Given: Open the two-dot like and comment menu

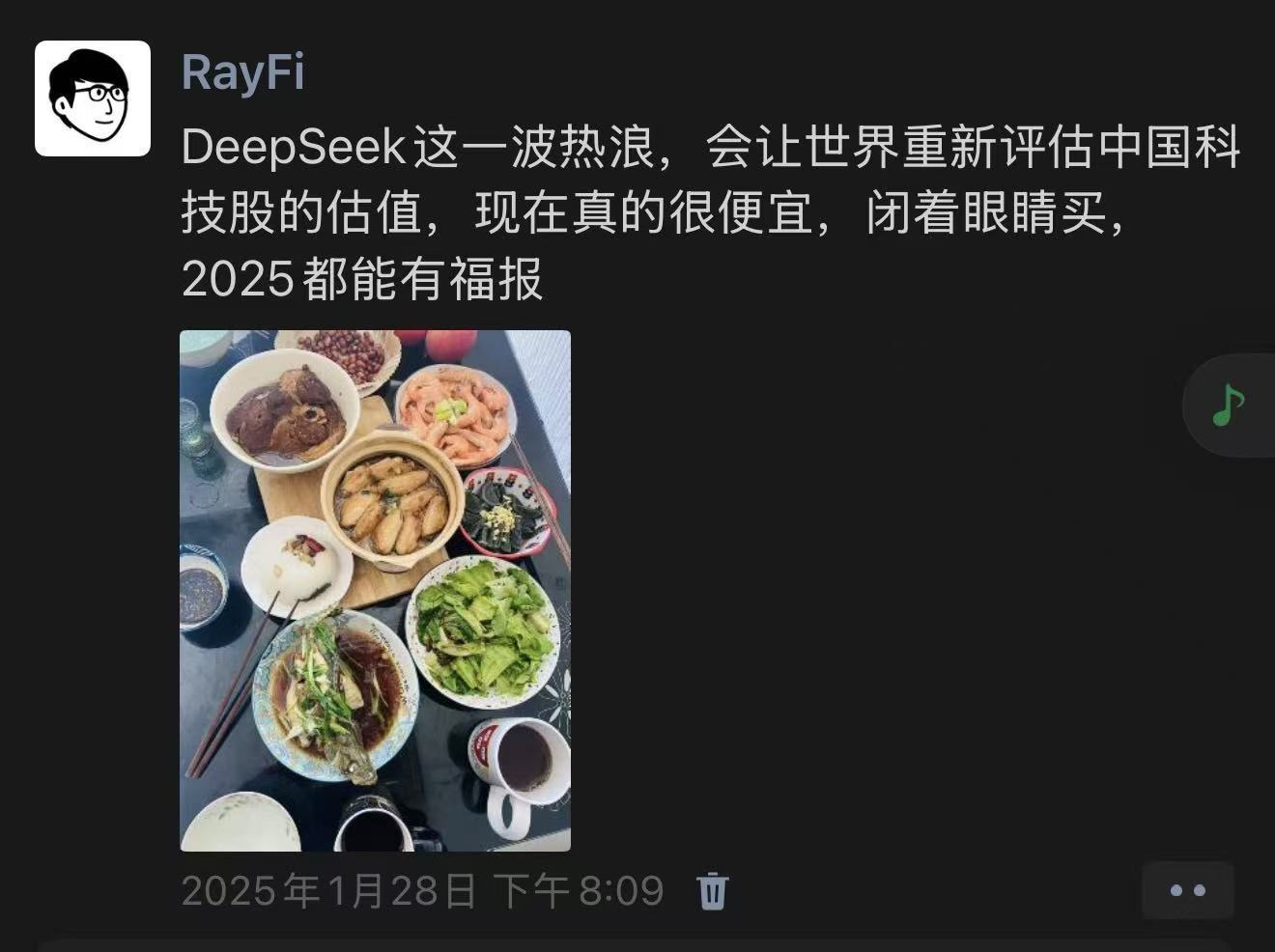Looking at the screenshot, I should point(1187,890).
